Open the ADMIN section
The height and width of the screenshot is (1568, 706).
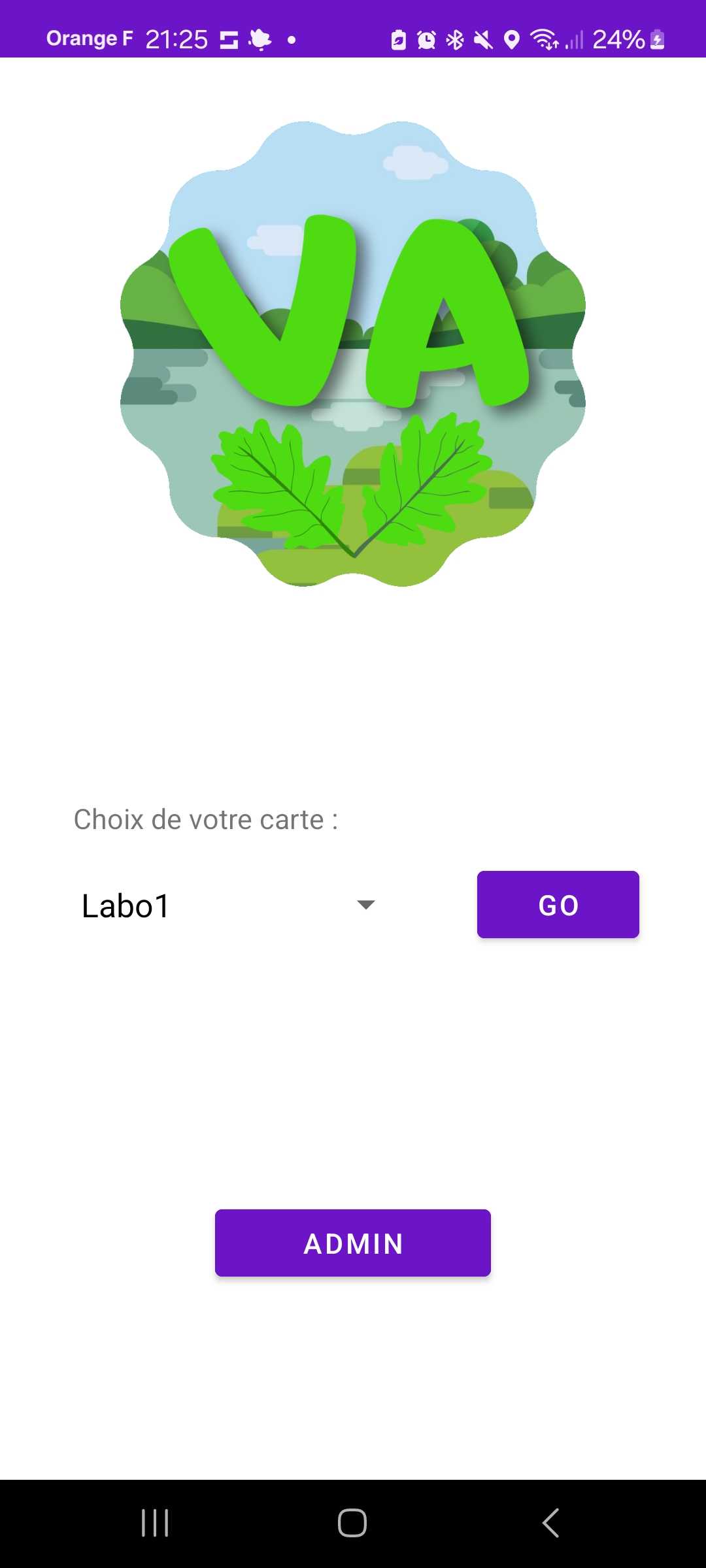(353, 1243)
